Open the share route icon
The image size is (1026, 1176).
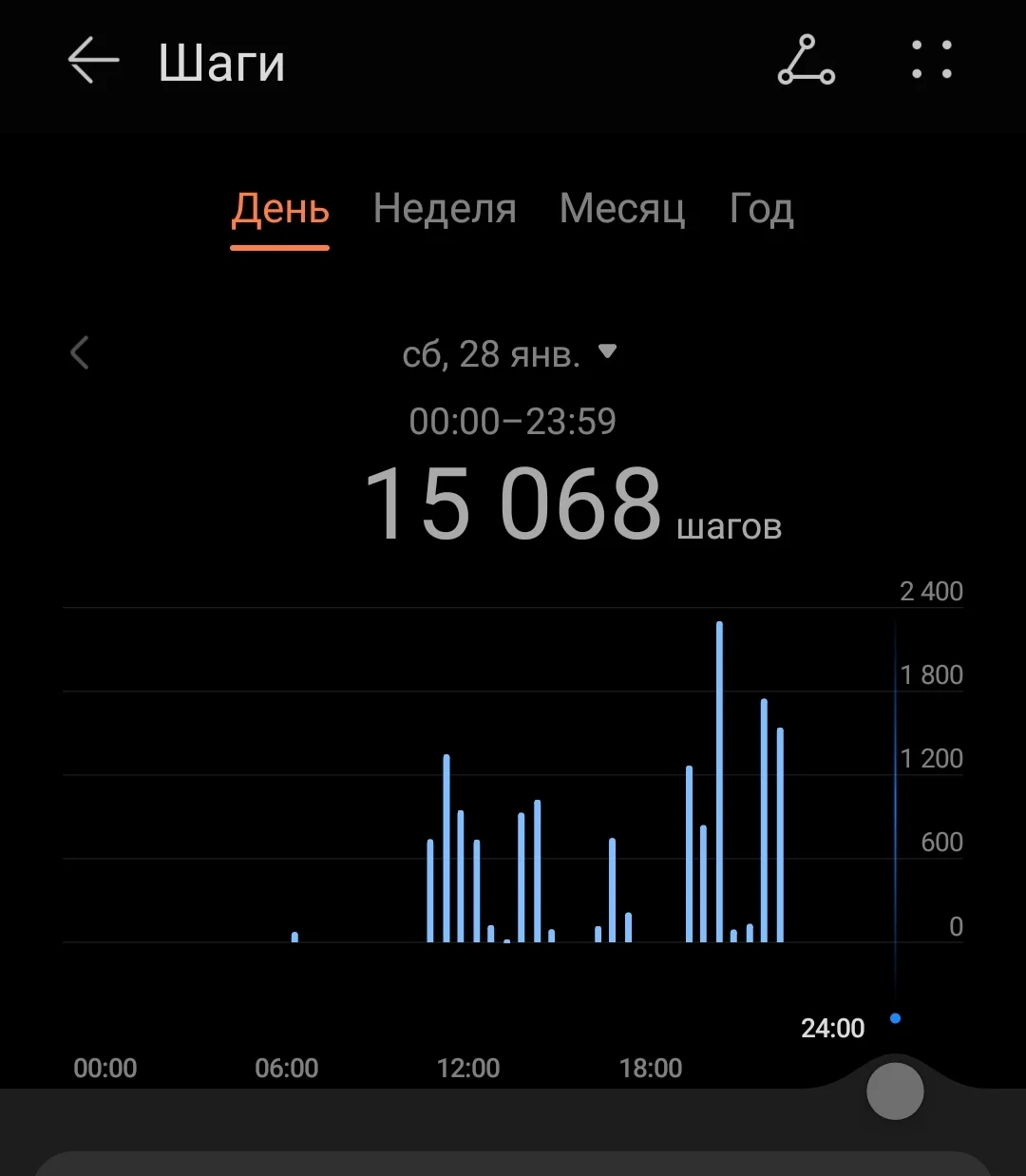tap(806, 61)
